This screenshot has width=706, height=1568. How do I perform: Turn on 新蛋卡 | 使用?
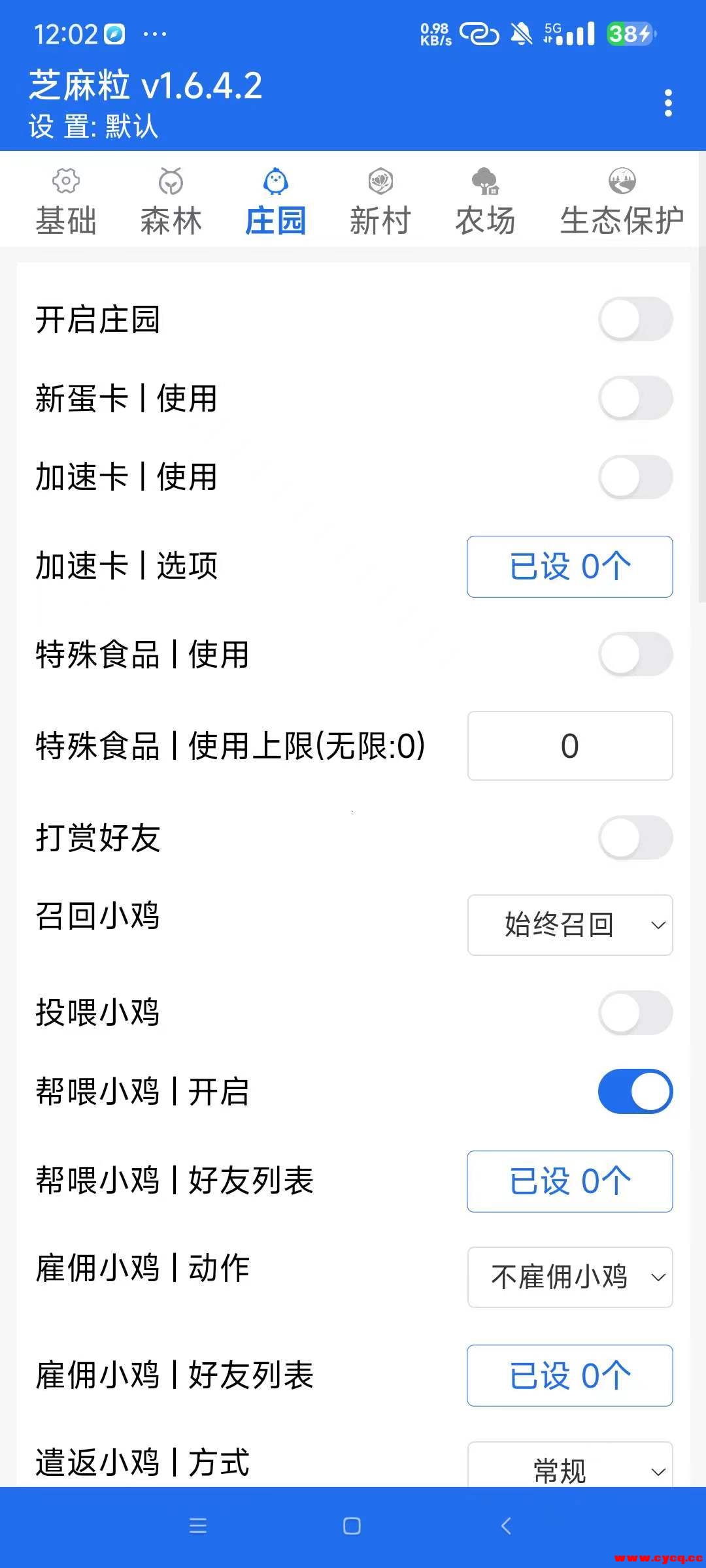(635, 398)
